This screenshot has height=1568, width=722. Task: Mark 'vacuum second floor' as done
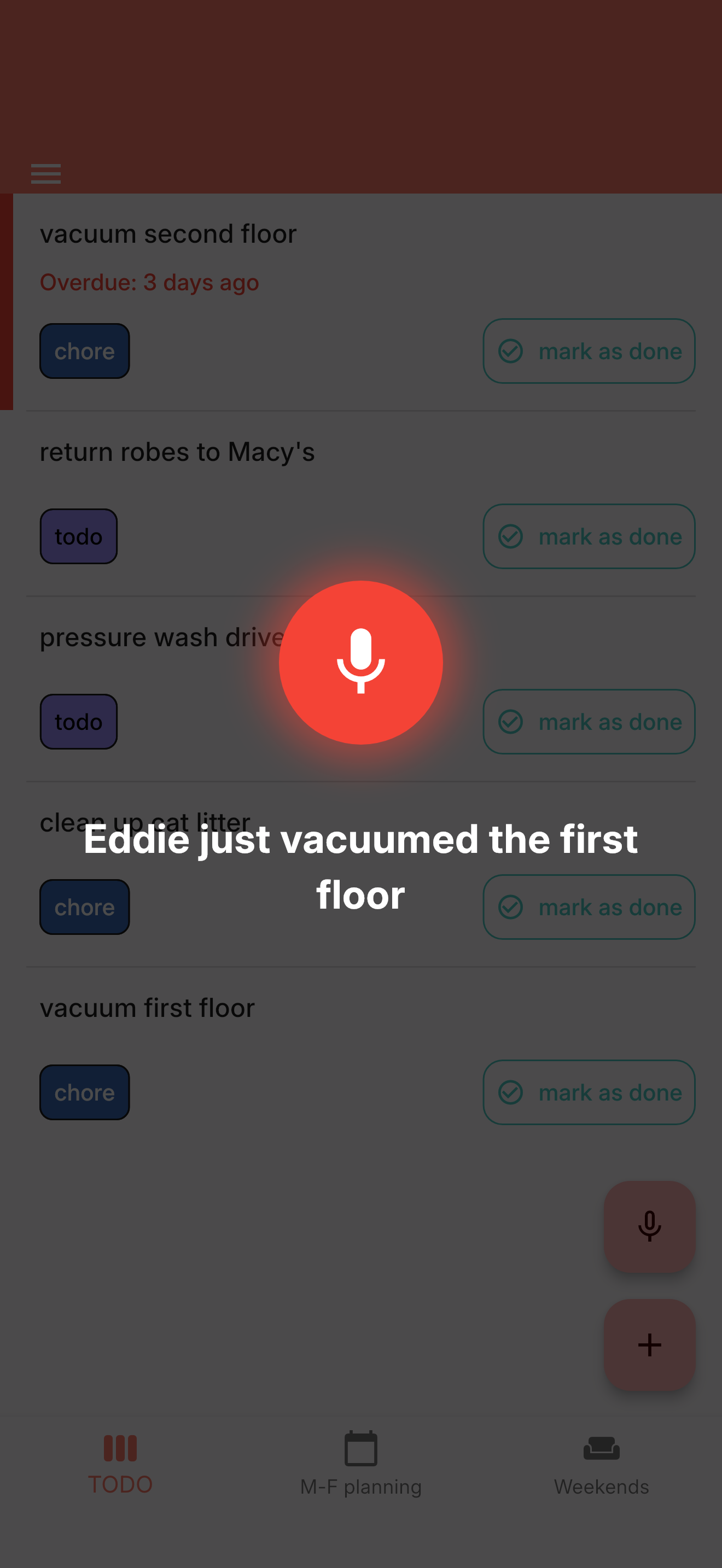coord(589,351)
